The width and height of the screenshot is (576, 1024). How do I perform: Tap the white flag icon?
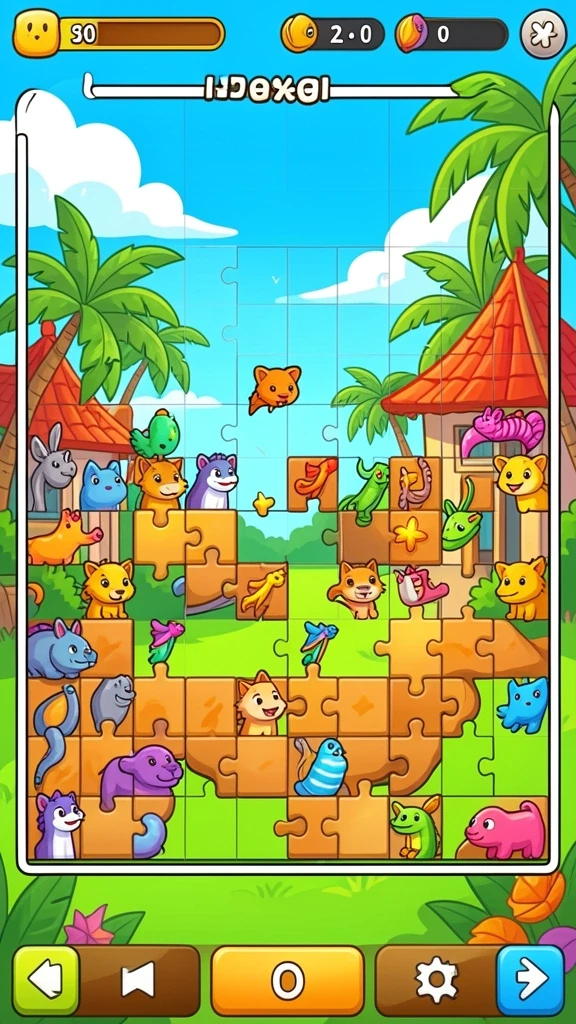(x=139, y=980)
